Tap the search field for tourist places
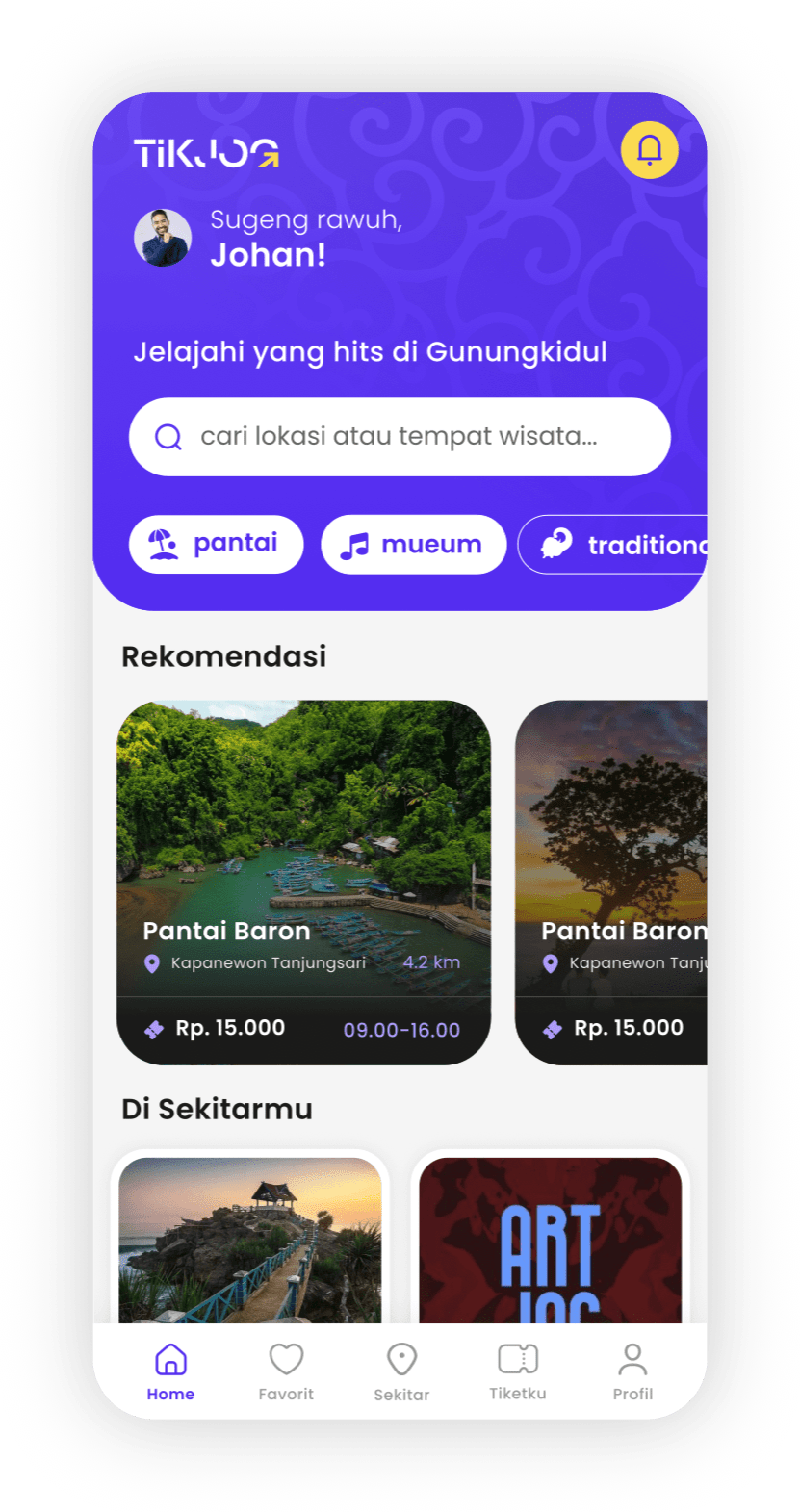 click(x=400, y=437)
